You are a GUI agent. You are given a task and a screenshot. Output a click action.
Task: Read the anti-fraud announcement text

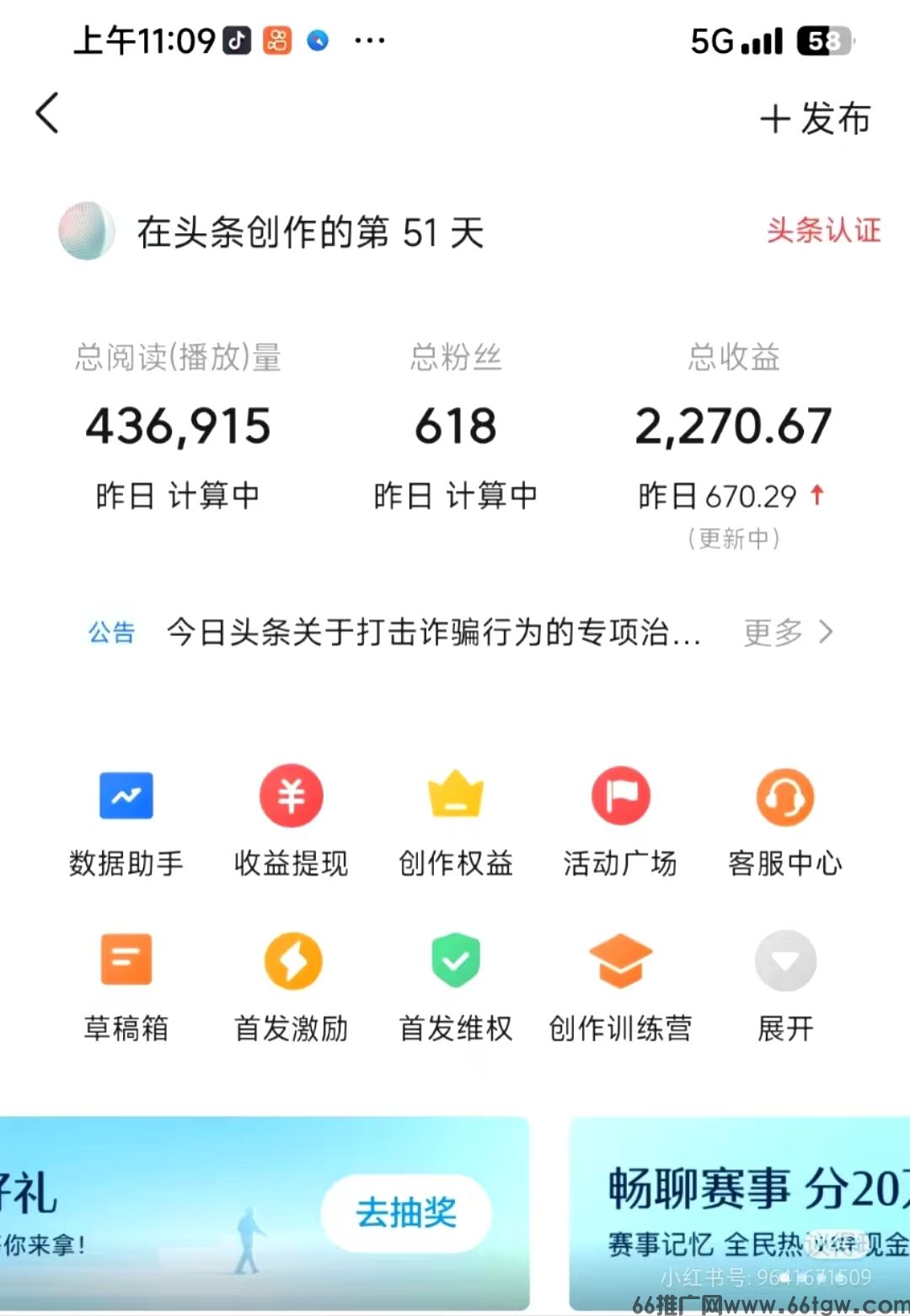coord(434,632)
